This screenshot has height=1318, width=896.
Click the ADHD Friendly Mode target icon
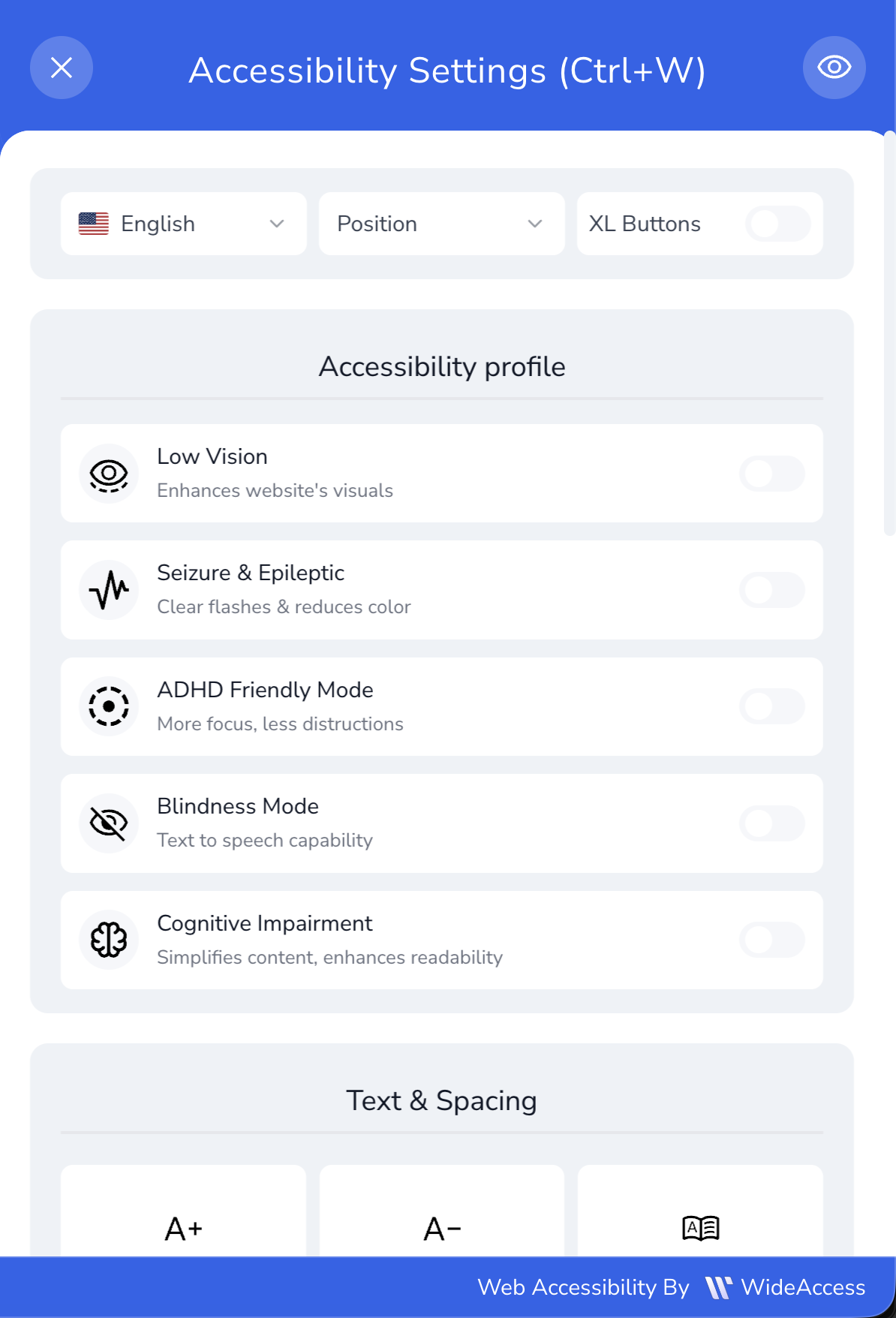pos(108,706)
